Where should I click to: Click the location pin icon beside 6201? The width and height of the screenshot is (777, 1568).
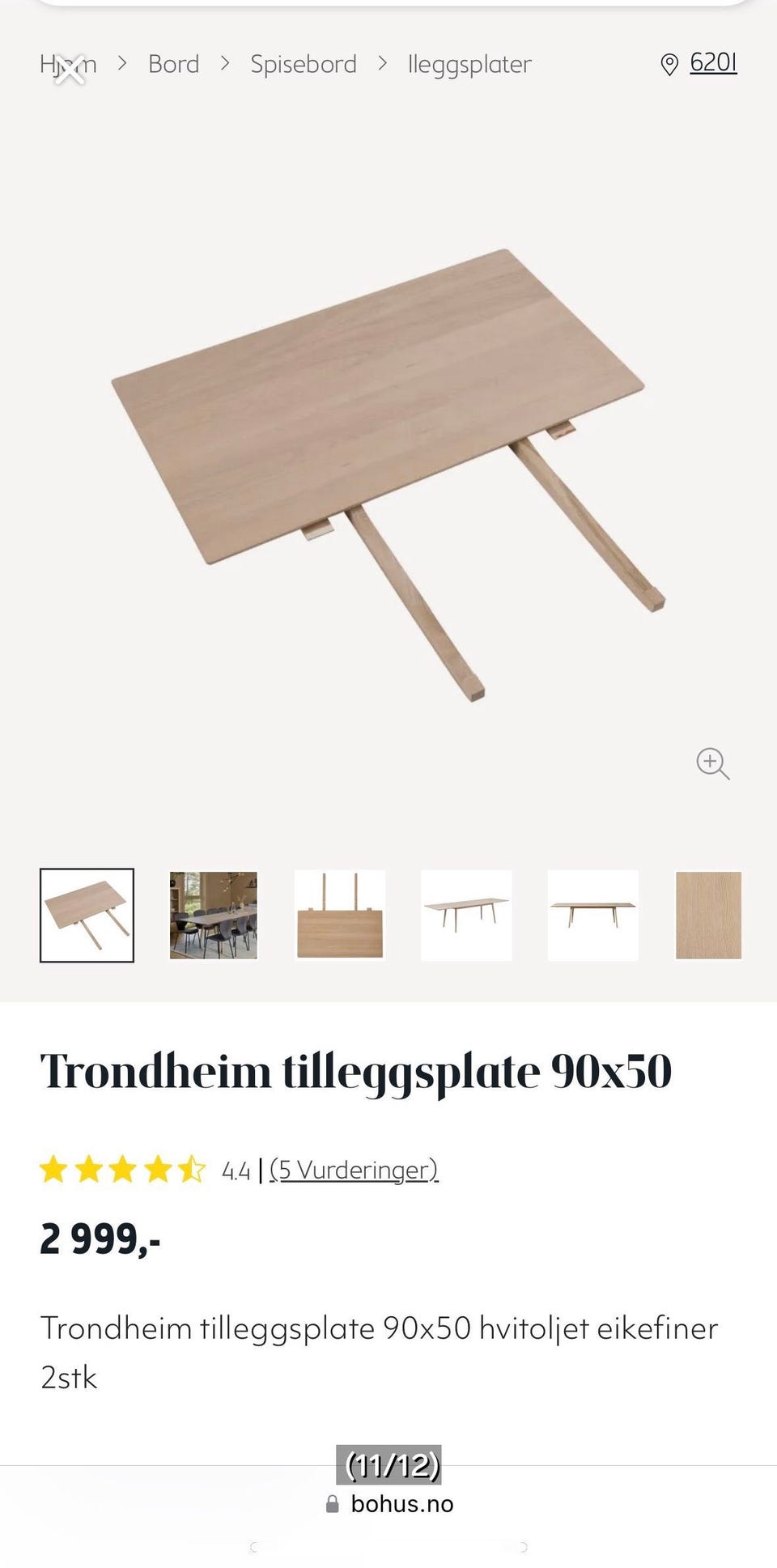pyautogui.click(x=670, y=63)
